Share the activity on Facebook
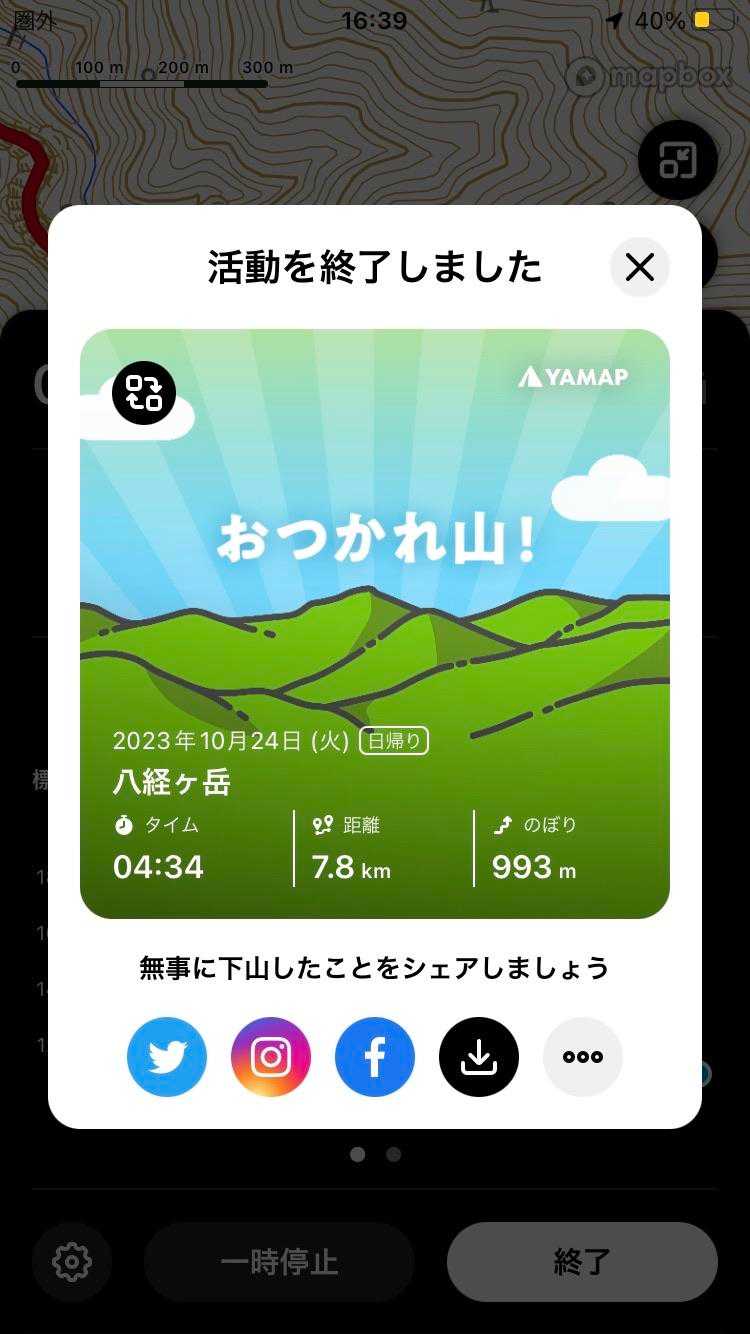Viewport: 750px width, 1334px height. coord(375,1057)
